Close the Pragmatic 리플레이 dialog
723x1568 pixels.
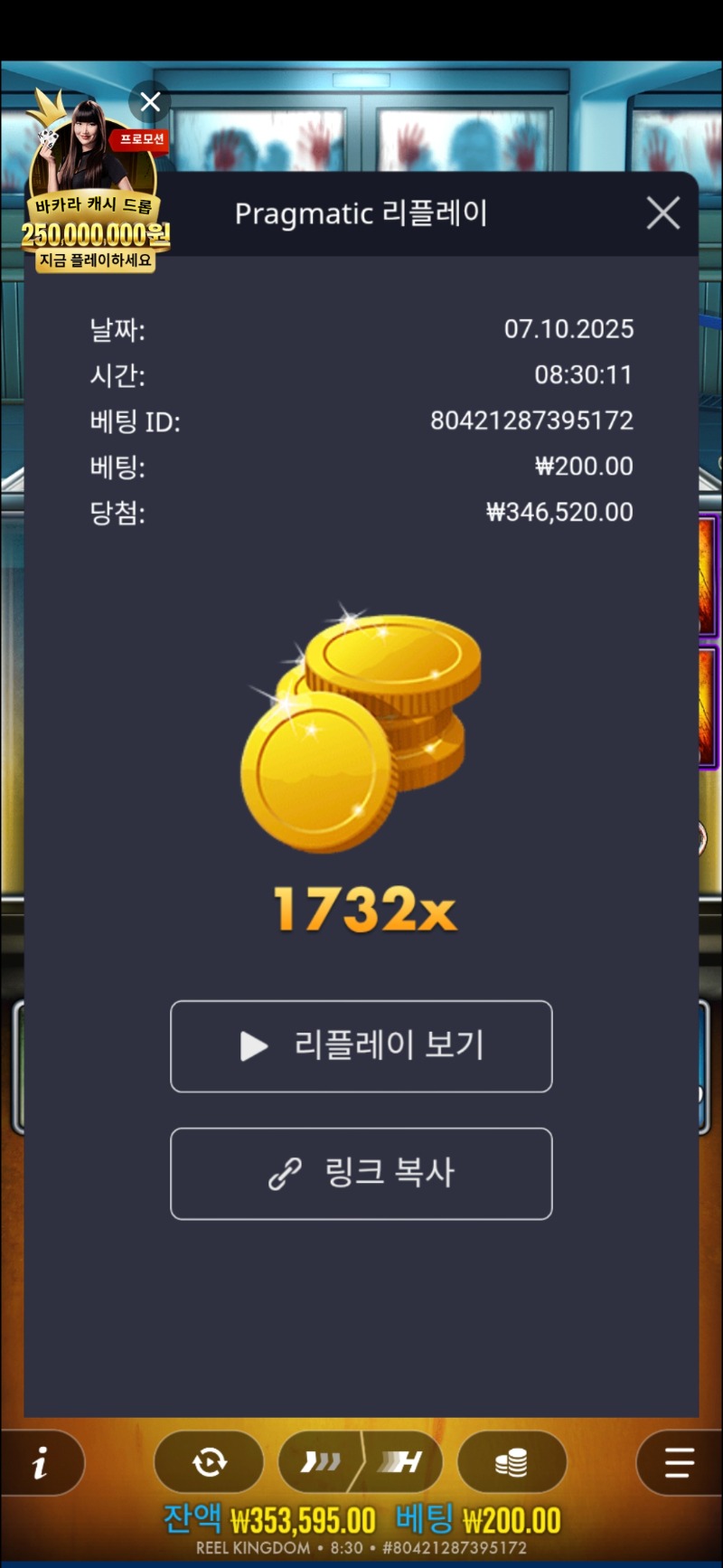click(x=663, y=214)
